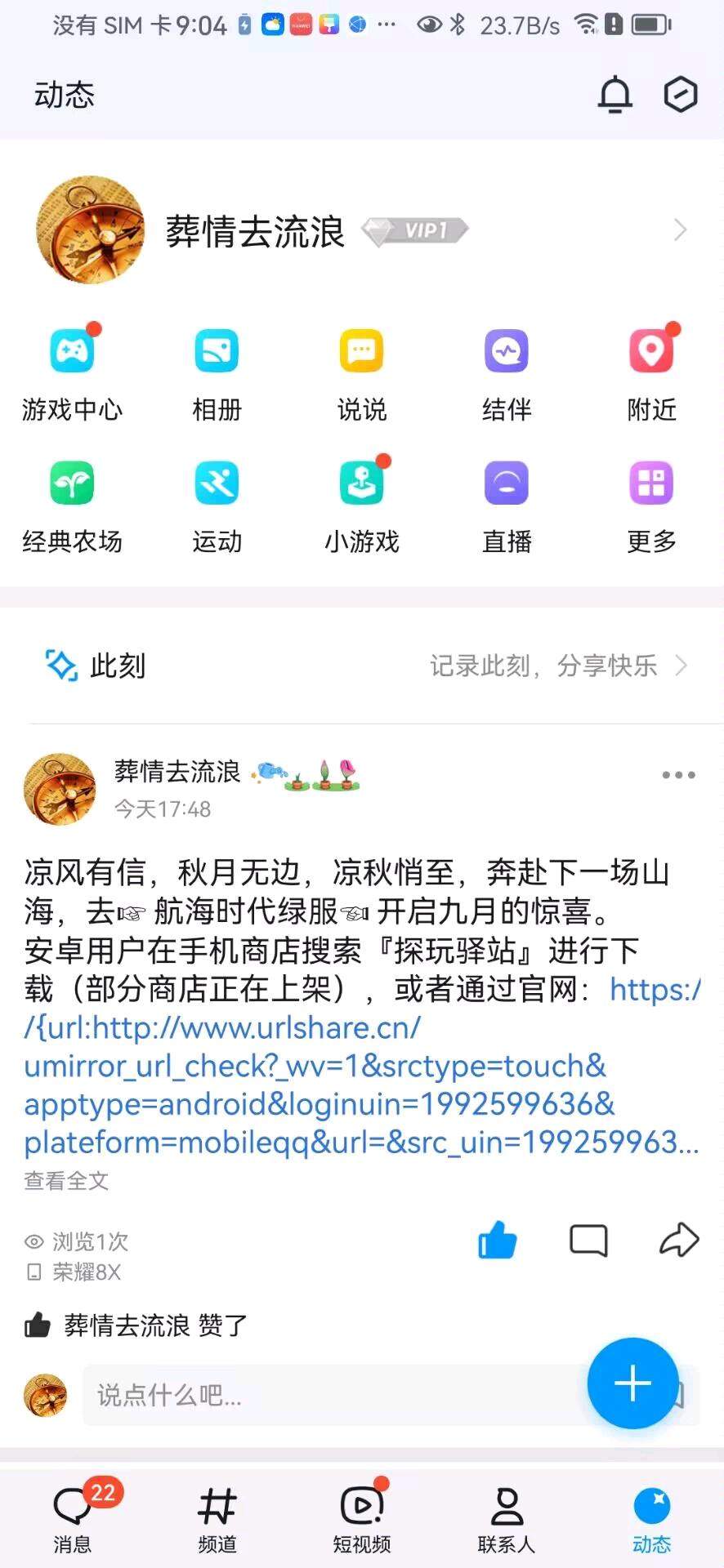Share the post with arrow icon

[x=678, y=1240]
